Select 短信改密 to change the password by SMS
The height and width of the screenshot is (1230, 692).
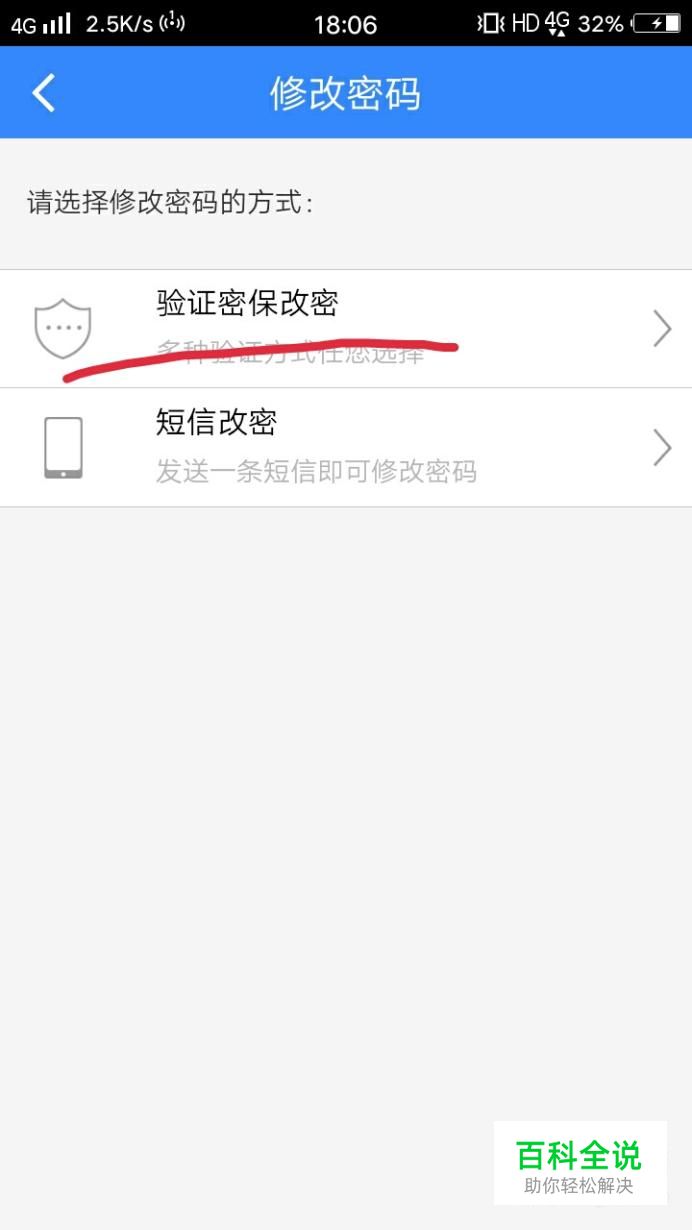point(346,448)
